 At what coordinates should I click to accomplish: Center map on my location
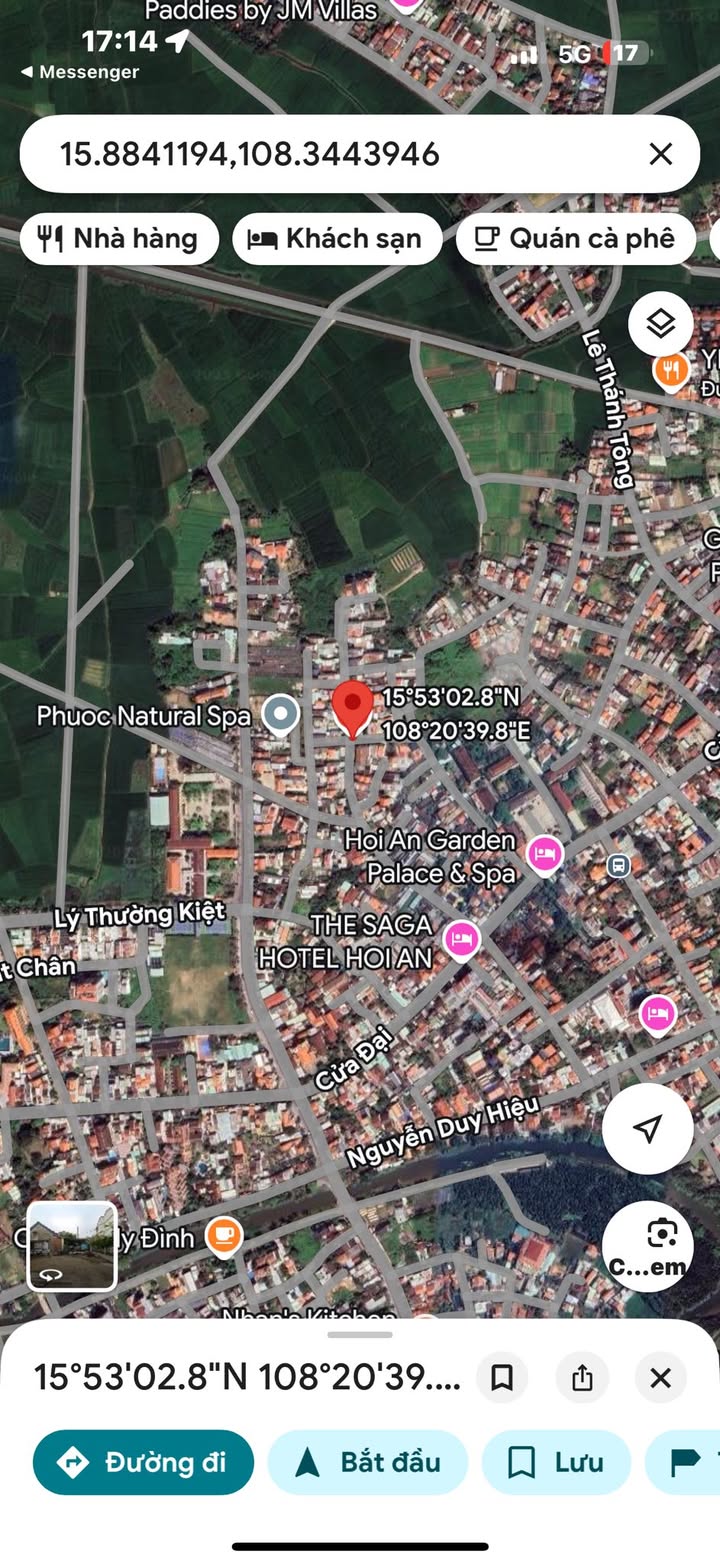coord(648,1128)
